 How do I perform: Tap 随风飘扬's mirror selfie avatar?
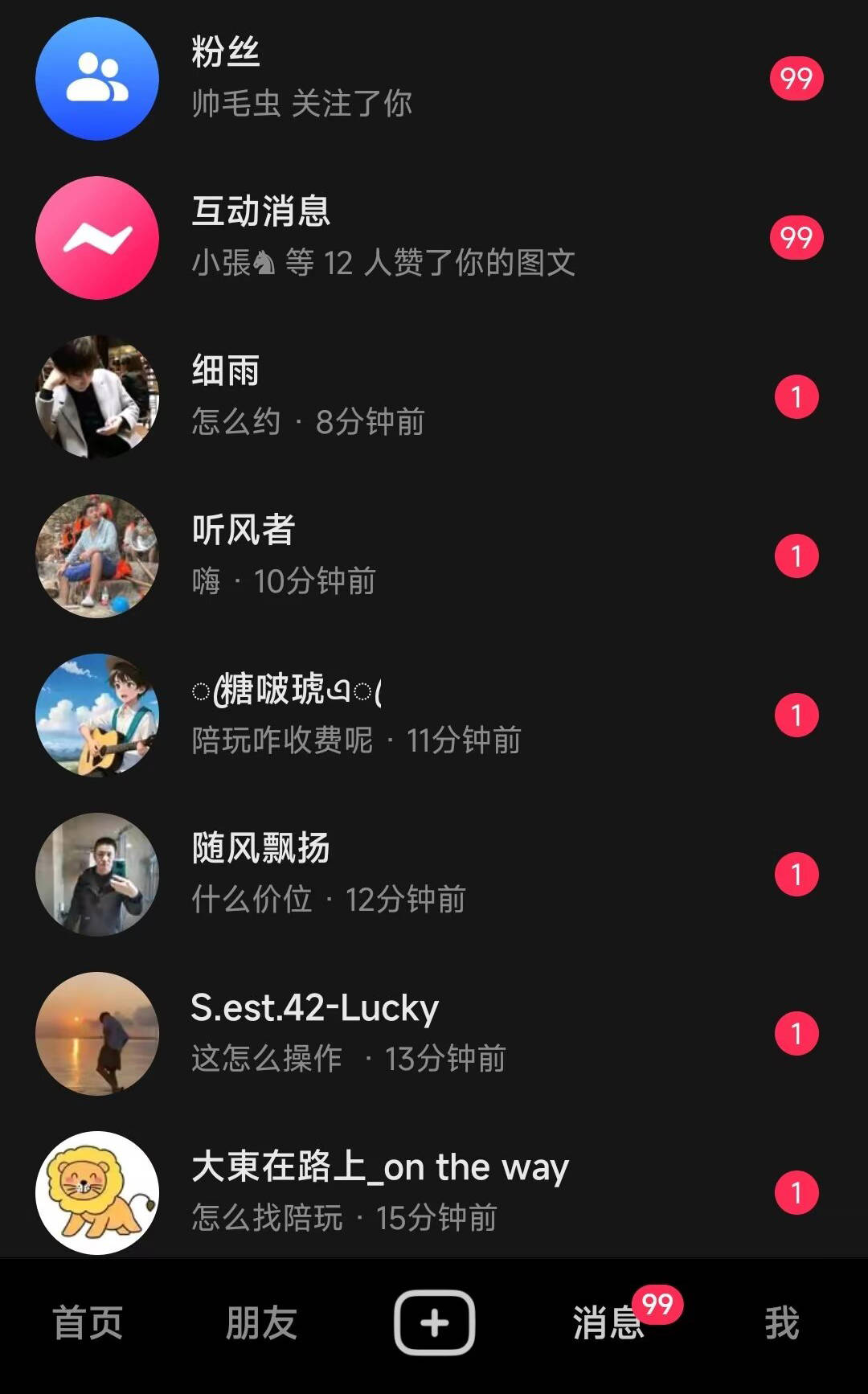(x=96, y=871)
